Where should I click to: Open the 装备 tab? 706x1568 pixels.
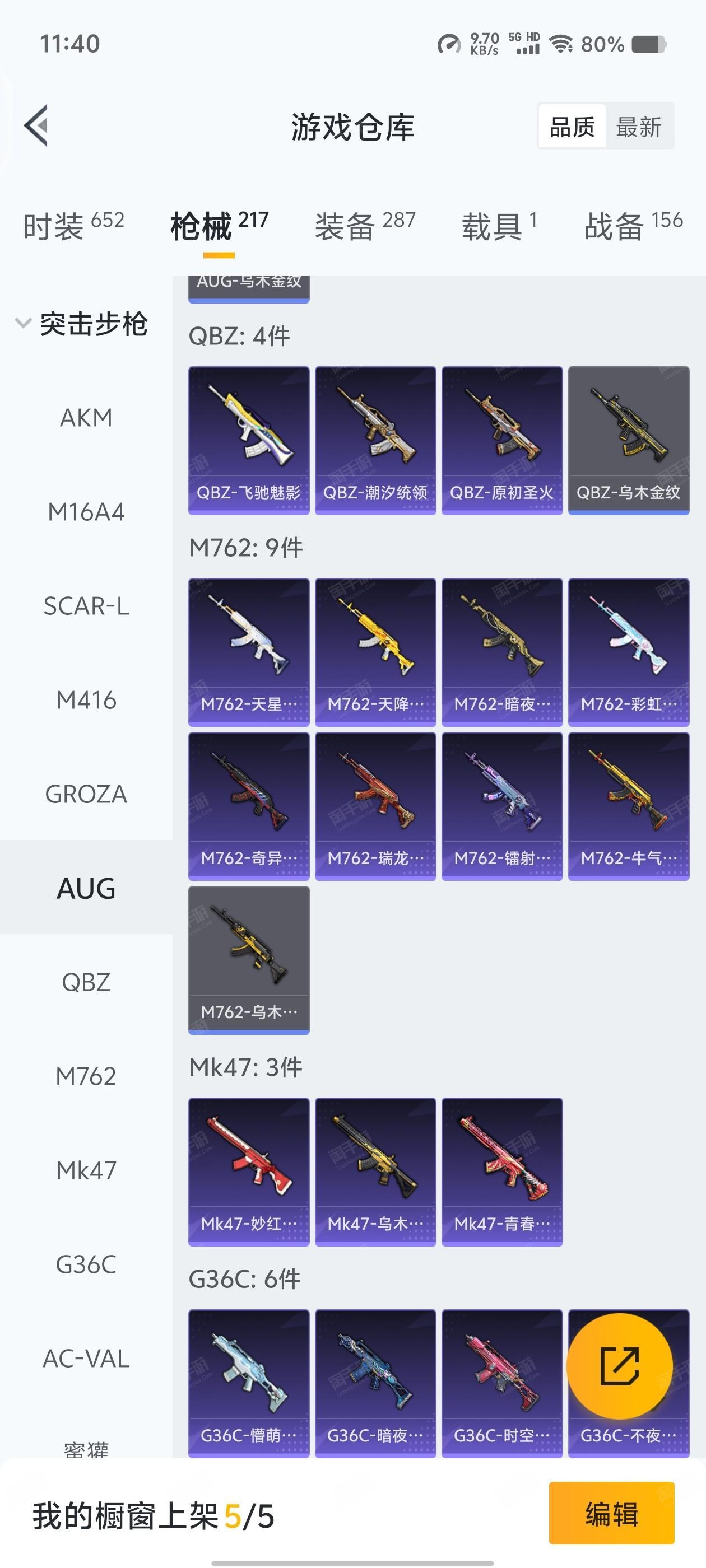(365, 225)
